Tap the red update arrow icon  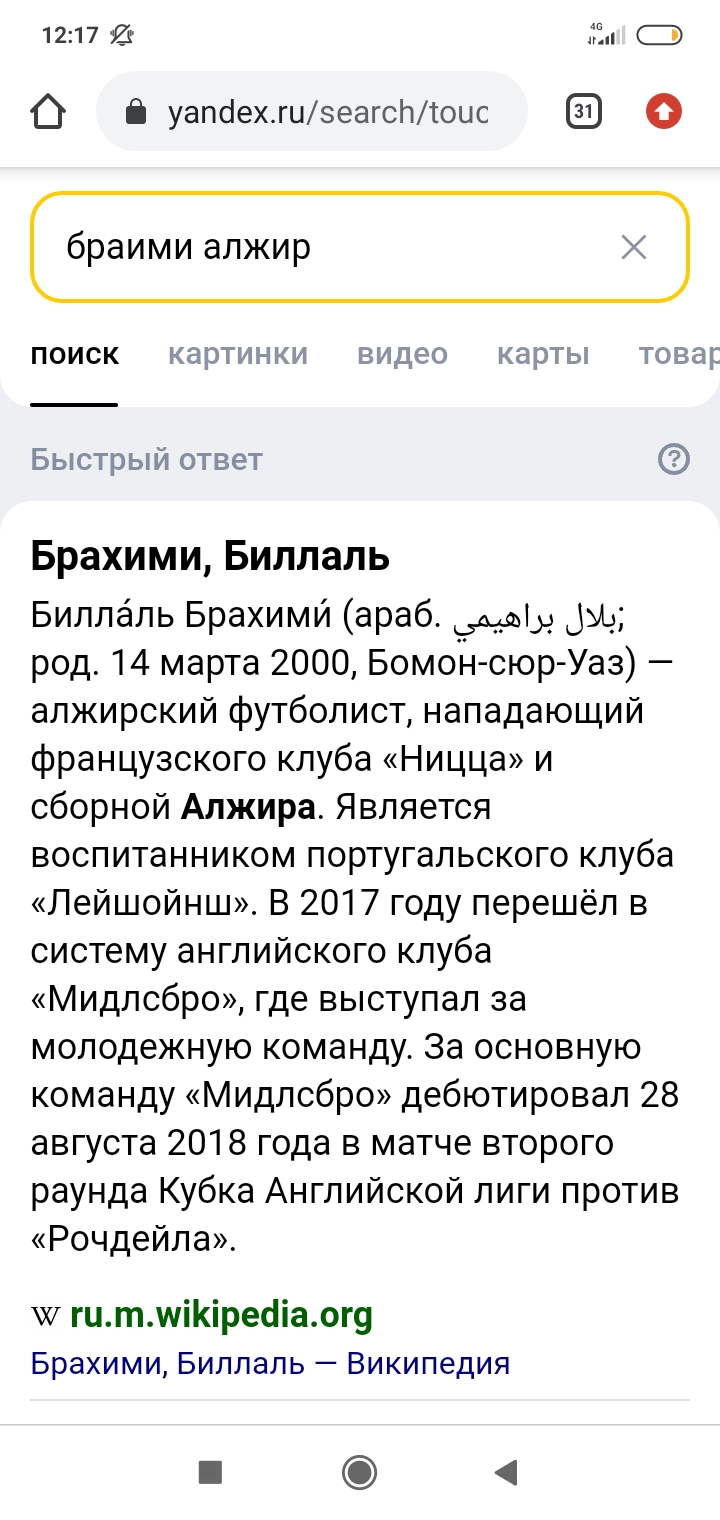663,111
